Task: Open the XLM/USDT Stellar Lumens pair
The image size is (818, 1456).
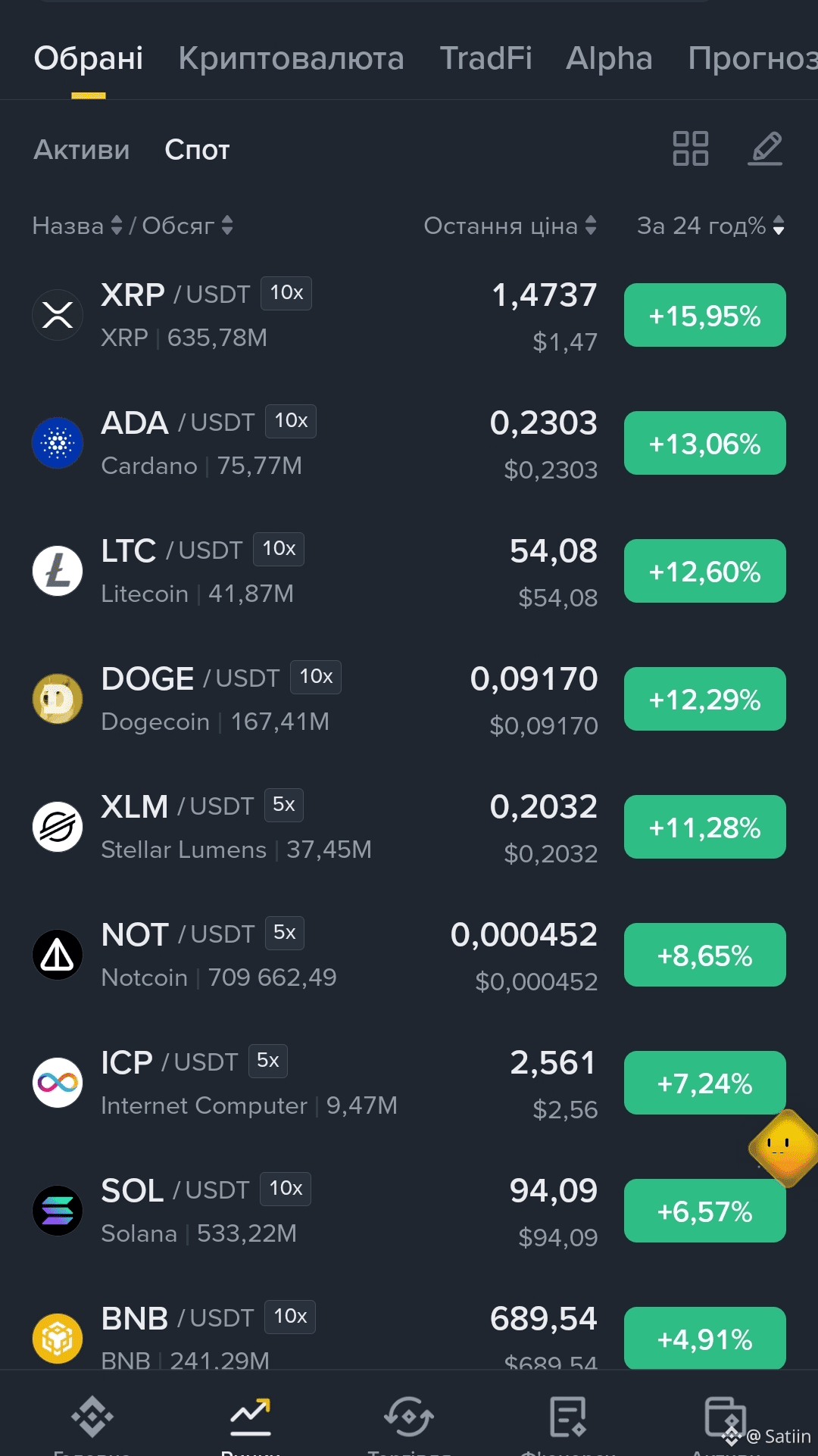Action: pos(409,828)
